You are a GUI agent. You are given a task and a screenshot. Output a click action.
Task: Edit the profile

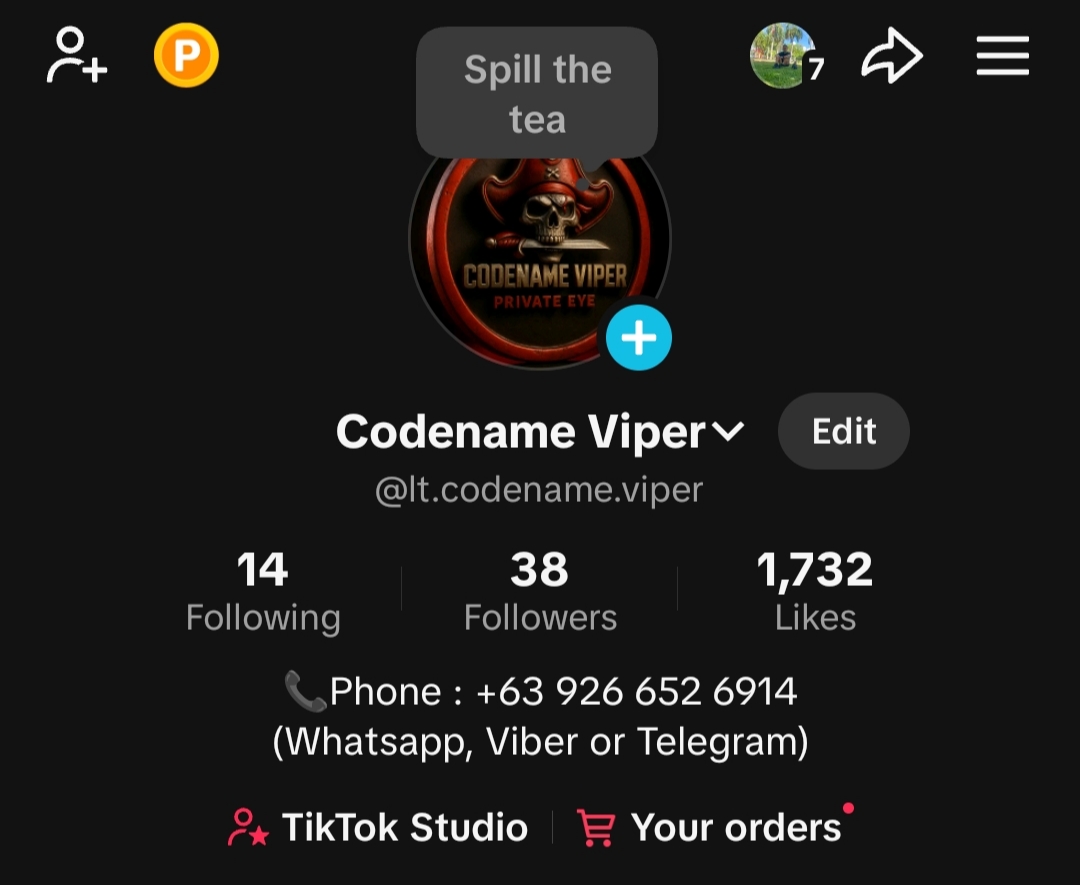[x=844, y=431]
